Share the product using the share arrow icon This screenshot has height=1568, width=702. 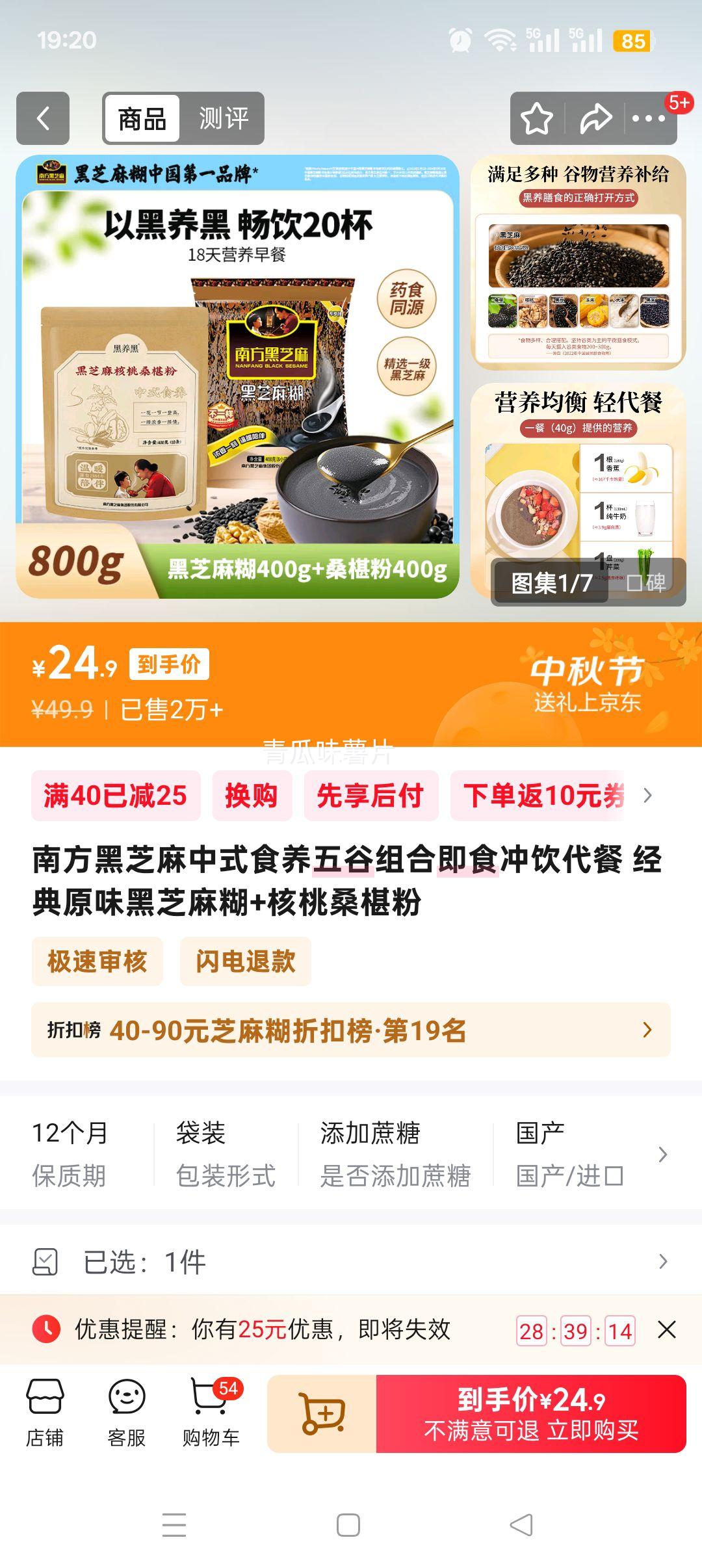pos(595,117)
